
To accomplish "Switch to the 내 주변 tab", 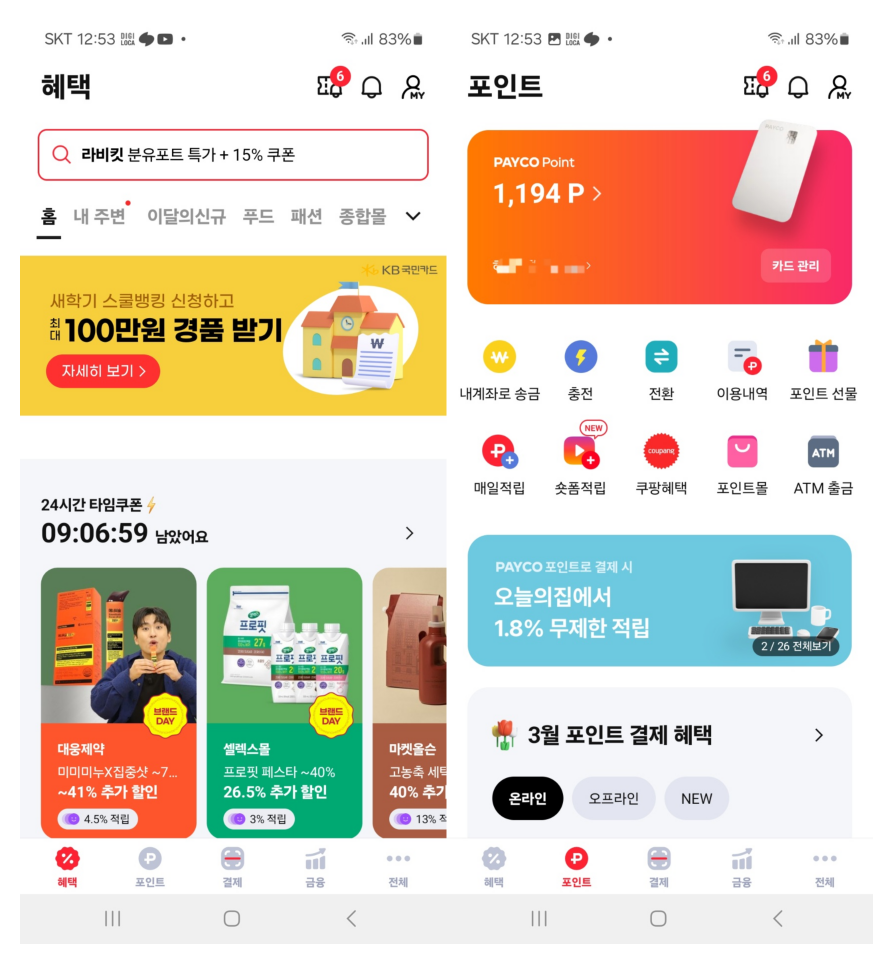I will click(99, 216).
